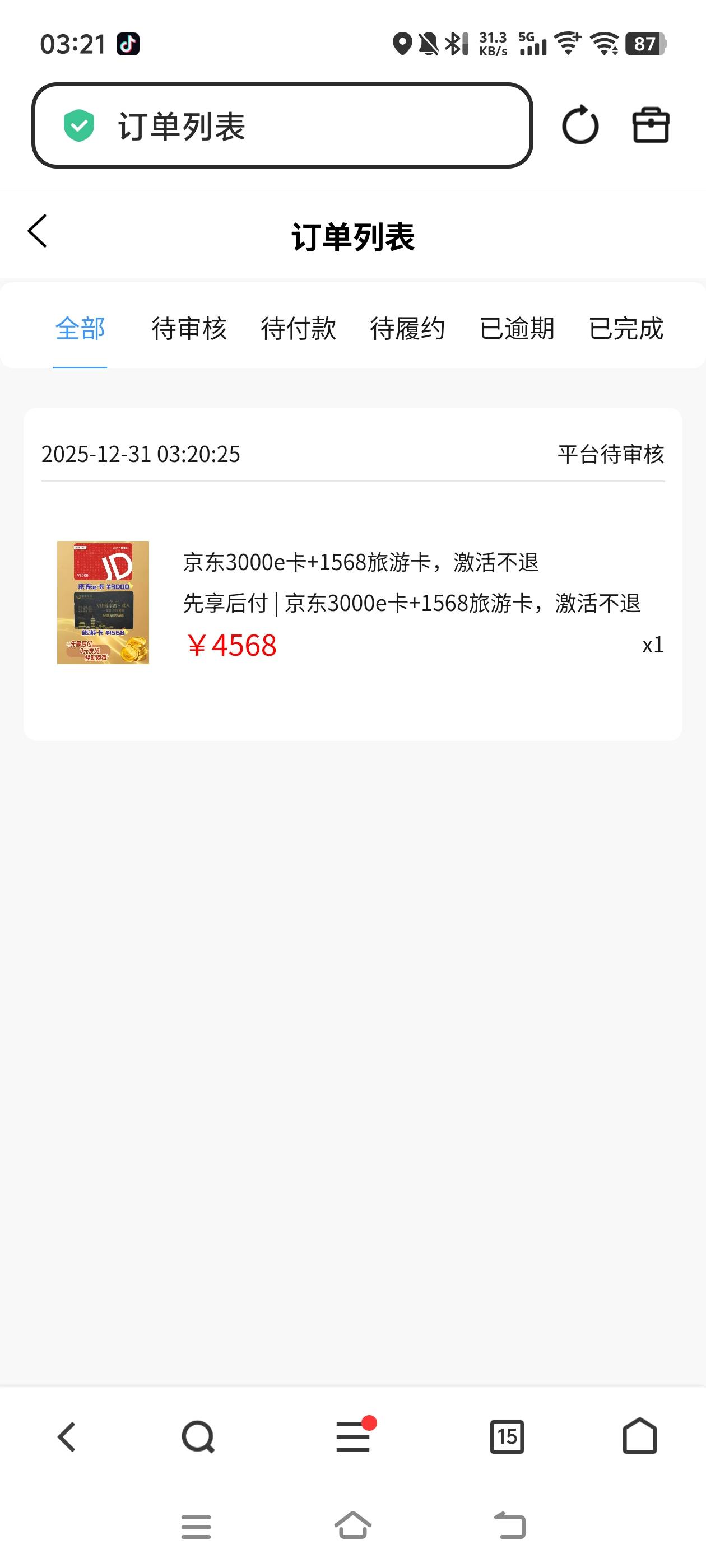The image size is (706, 1568).
Task: Show orders under 待履约
Action: (x=407, y=329)
